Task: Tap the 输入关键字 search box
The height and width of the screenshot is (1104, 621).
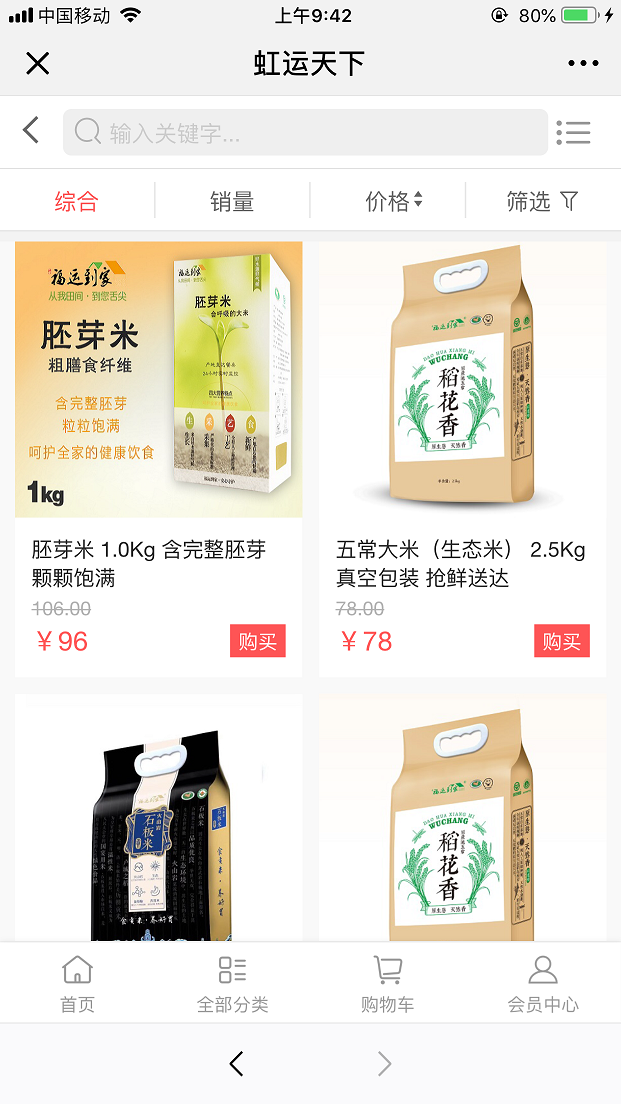Action: click(306, 132)
